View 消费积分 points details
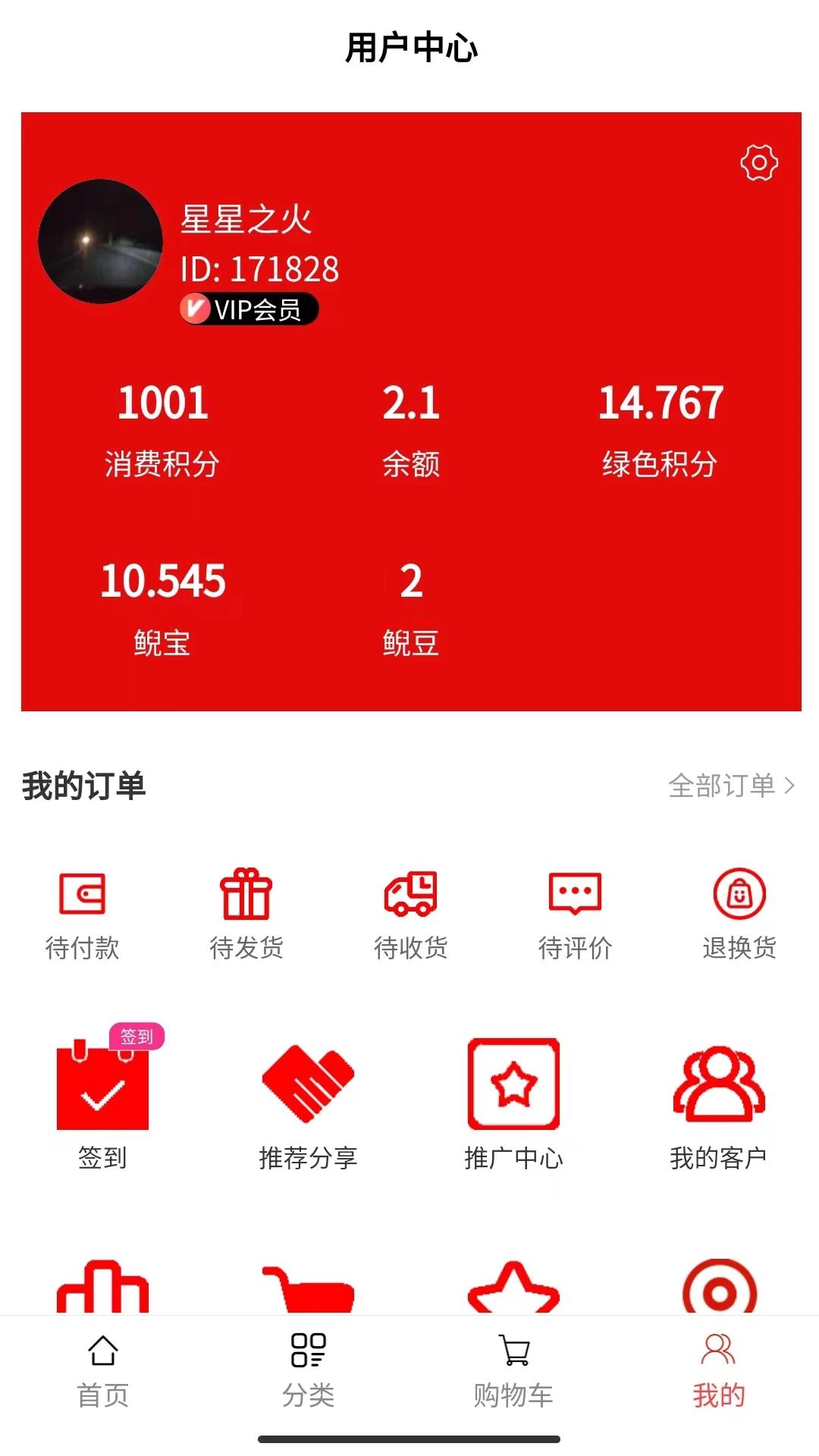Viewport: 819px width, 1456px height. coord(162,430)
